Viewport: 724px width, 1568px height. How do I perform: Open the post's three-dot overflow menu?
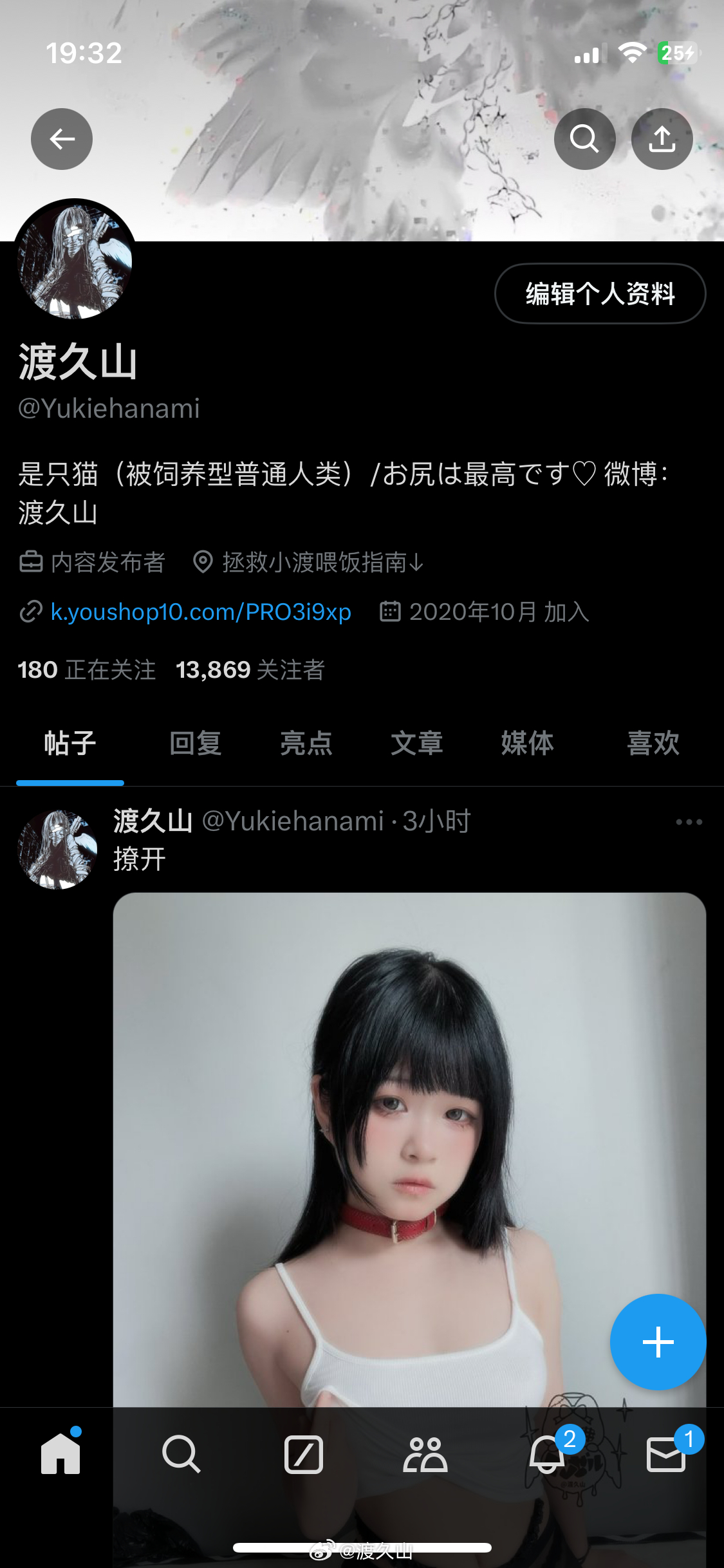pyautogui.click(x=689, y=822)
